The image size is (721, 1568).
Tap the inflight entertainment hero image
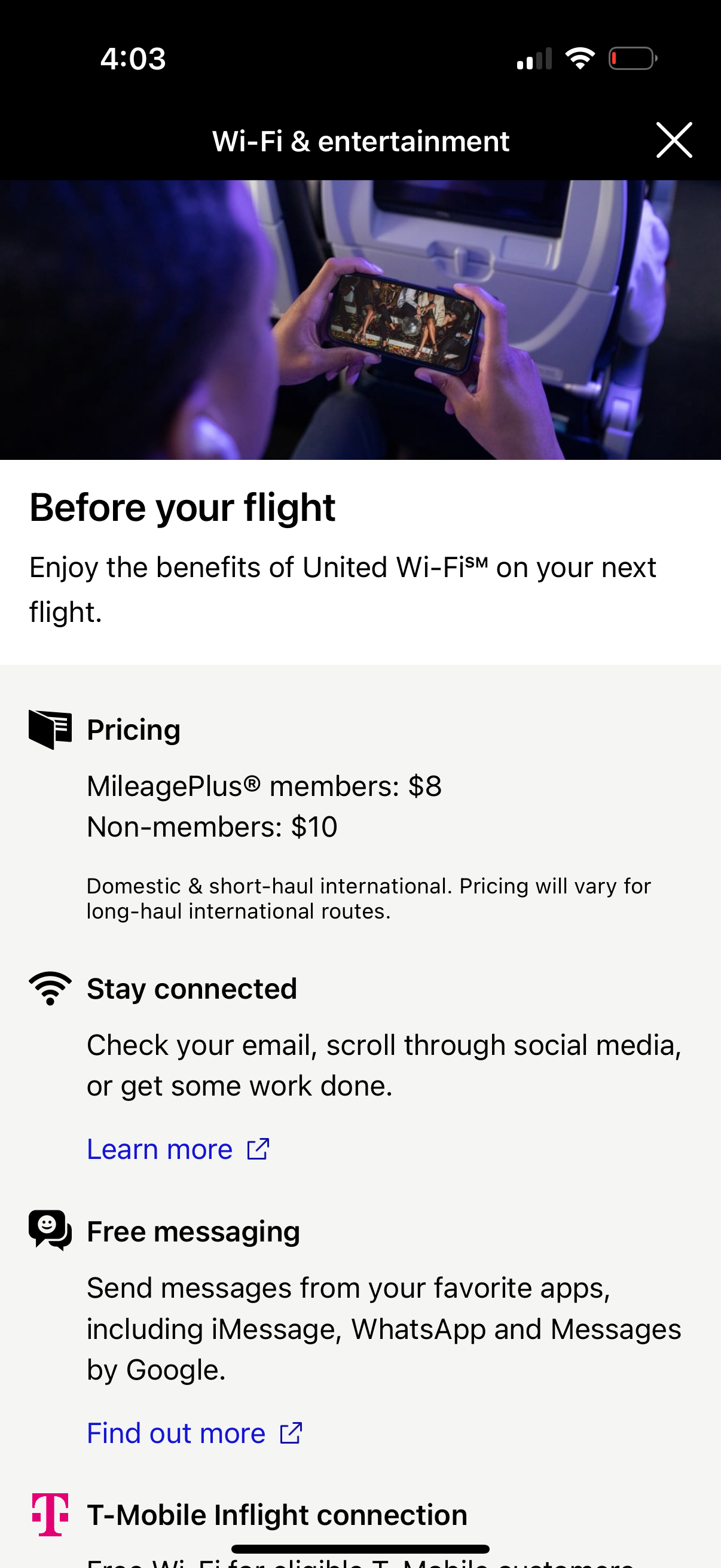click(360, 316)
